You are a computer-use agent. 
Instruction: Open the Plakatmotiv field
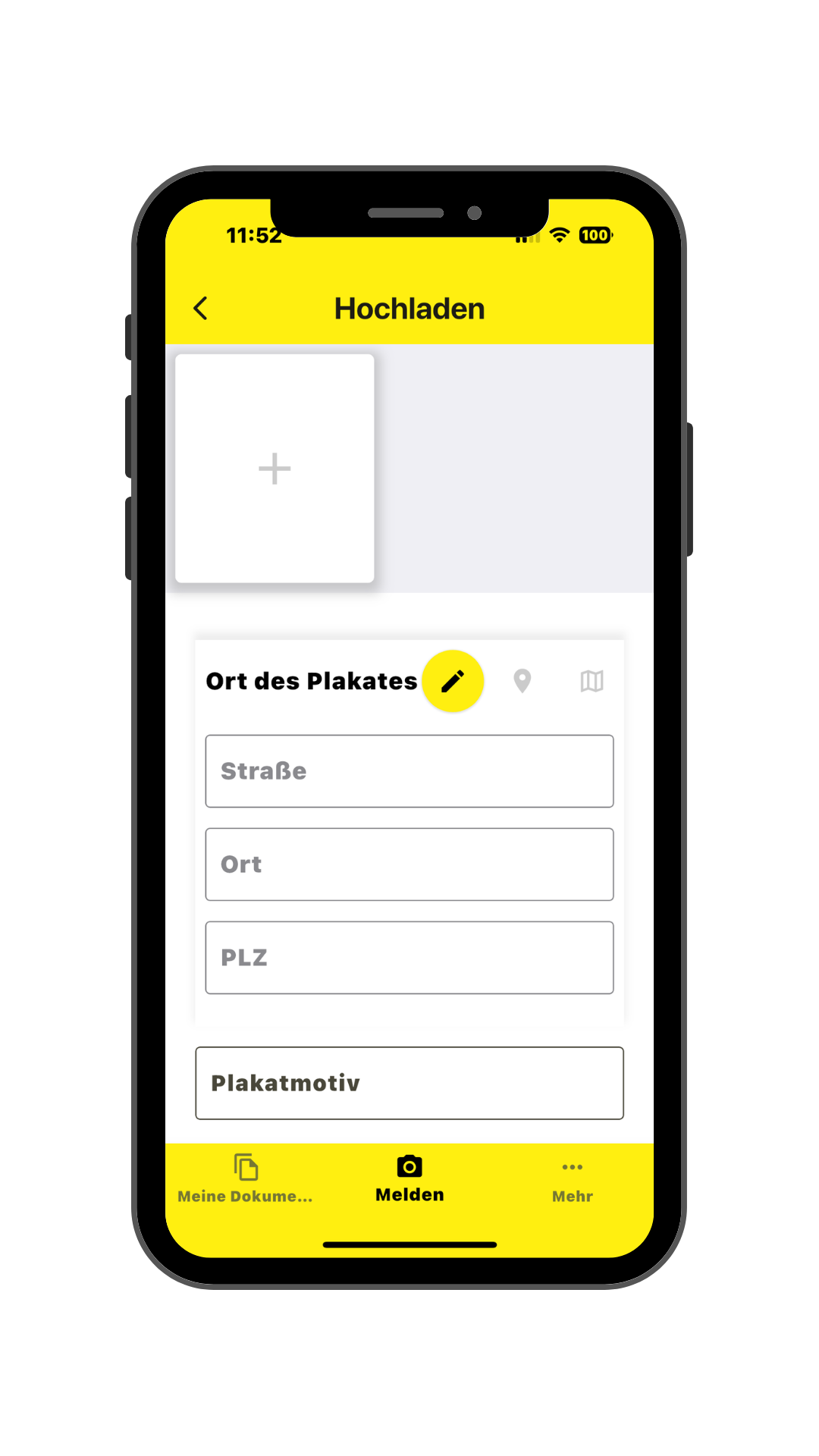pos(409,1083)
